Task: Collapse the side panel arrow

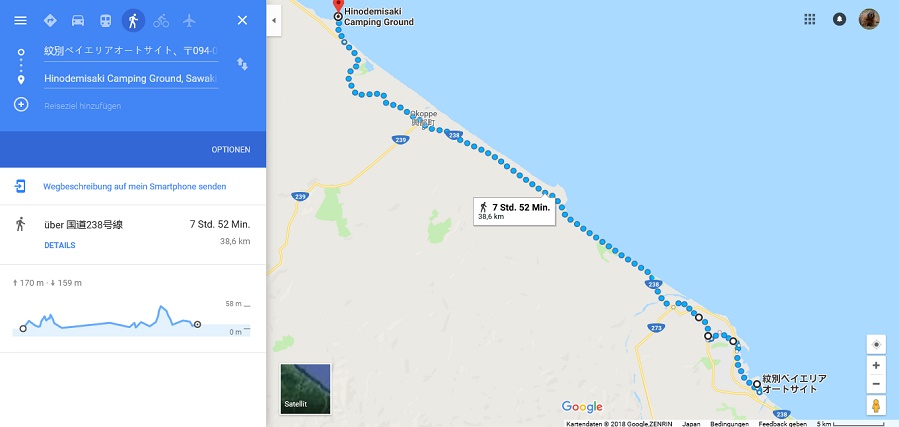Action: click(x=274, y=20)
